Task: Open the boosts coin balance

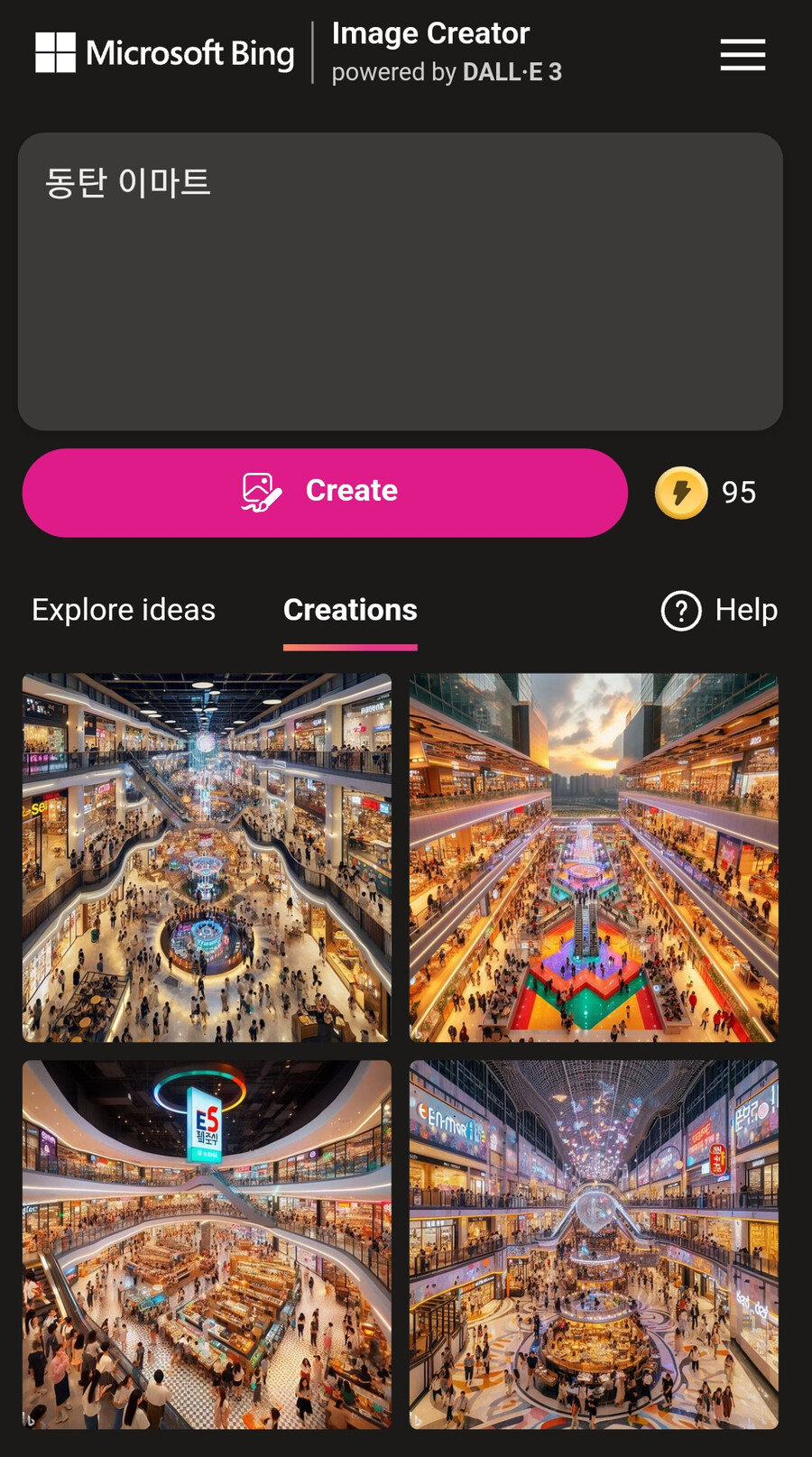Action: tap(706, 493)
